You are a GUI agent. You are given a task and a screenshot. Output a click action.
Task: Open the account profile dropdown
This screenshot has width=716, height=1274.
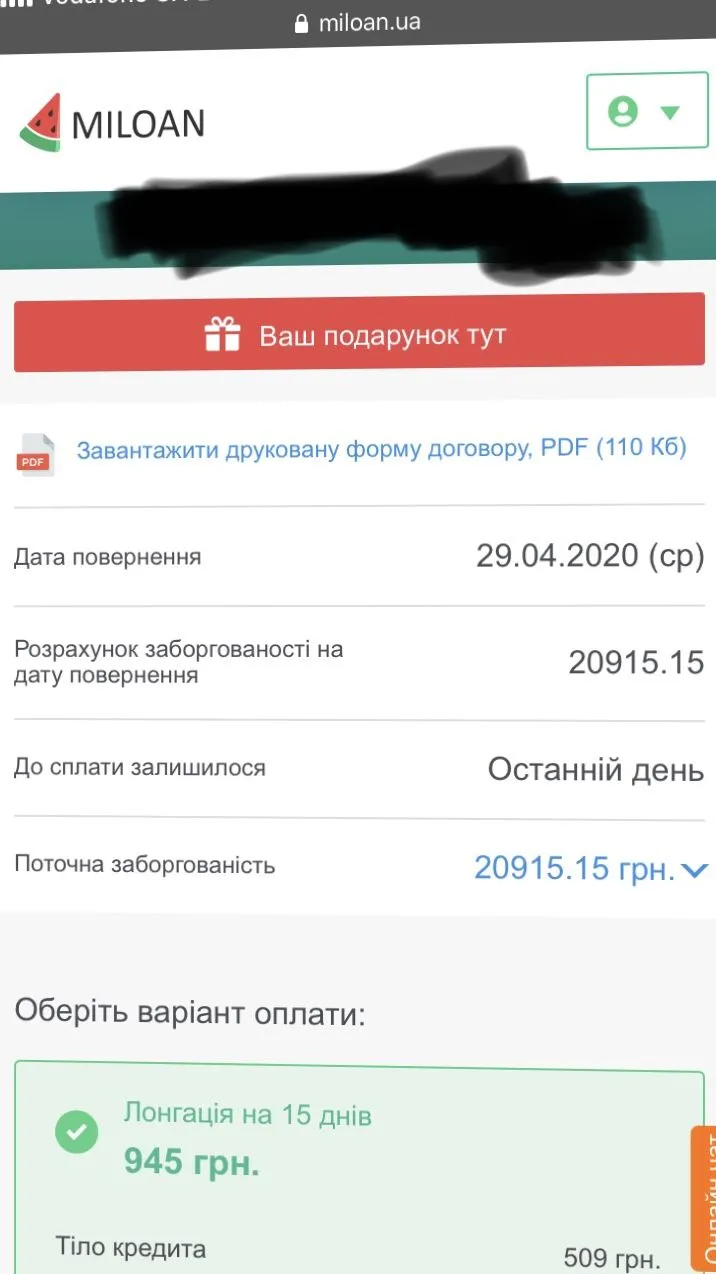[646, 111]
